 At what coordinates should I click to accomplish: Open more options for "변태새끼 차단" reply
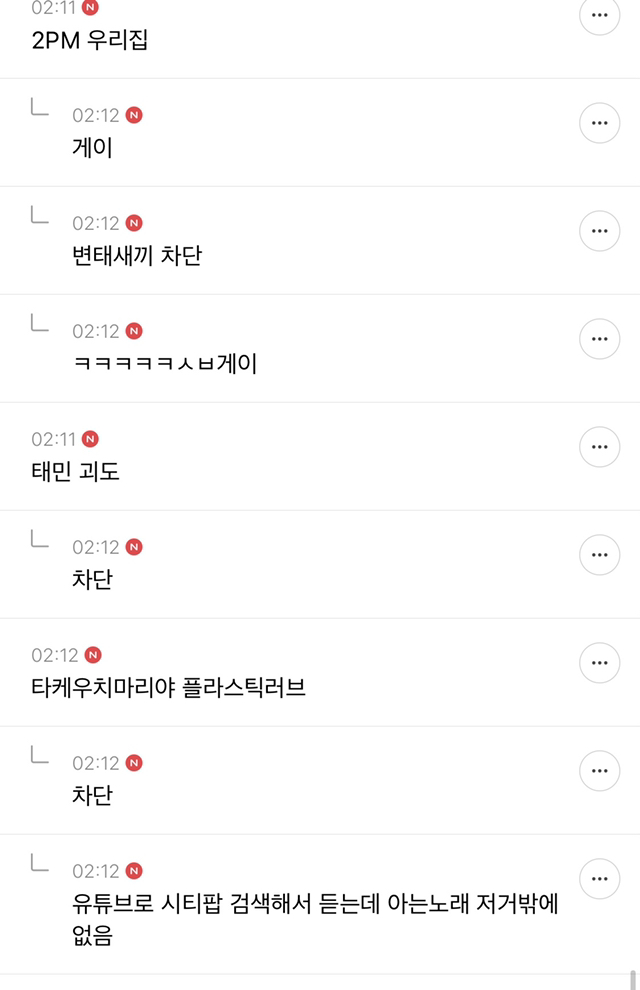[x=600, y=231]
